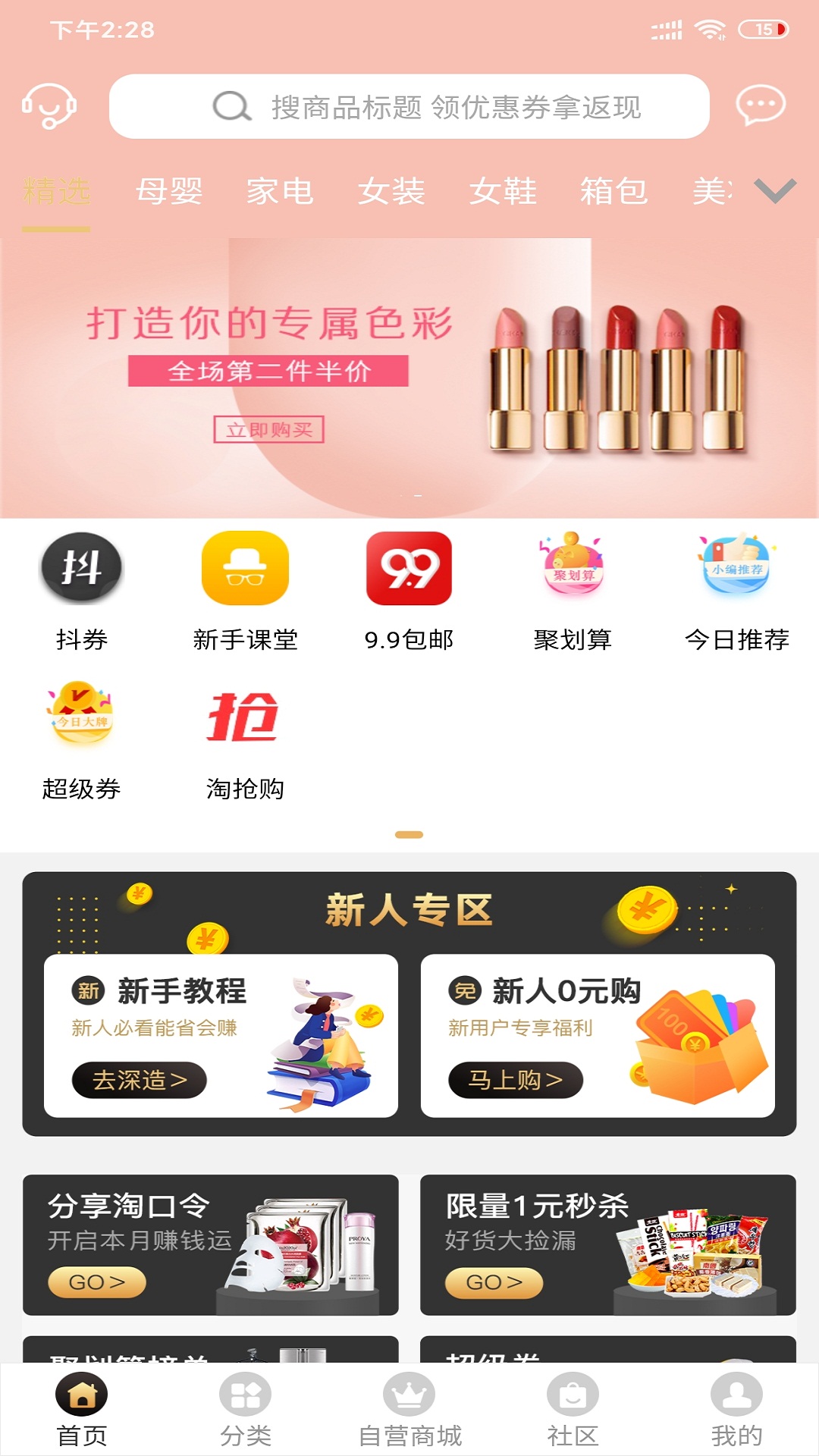
Task: Open the 限量1元秒杀 card
Action: [607, 1244]
